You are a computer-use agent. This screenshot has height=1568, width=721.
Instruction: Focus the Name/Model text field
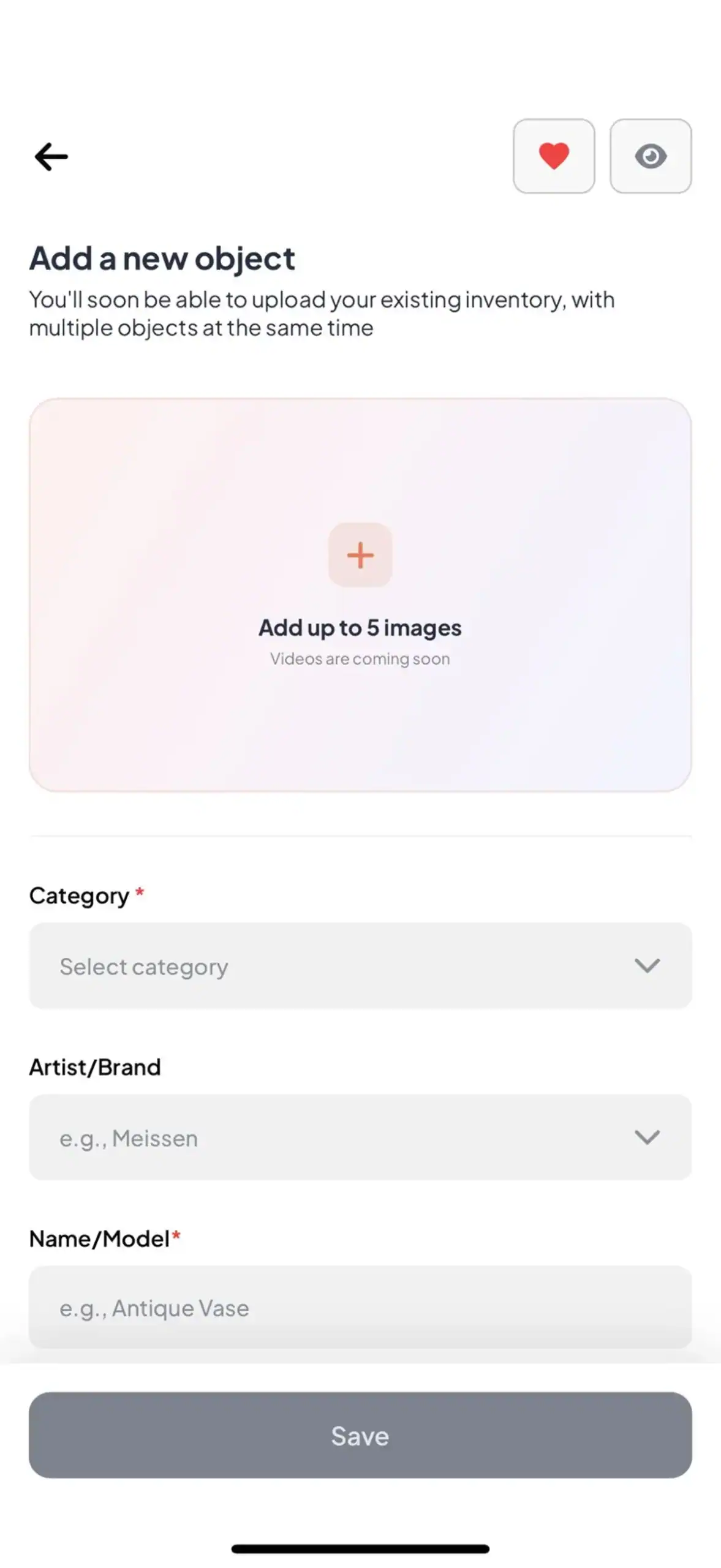point(360,1308)
